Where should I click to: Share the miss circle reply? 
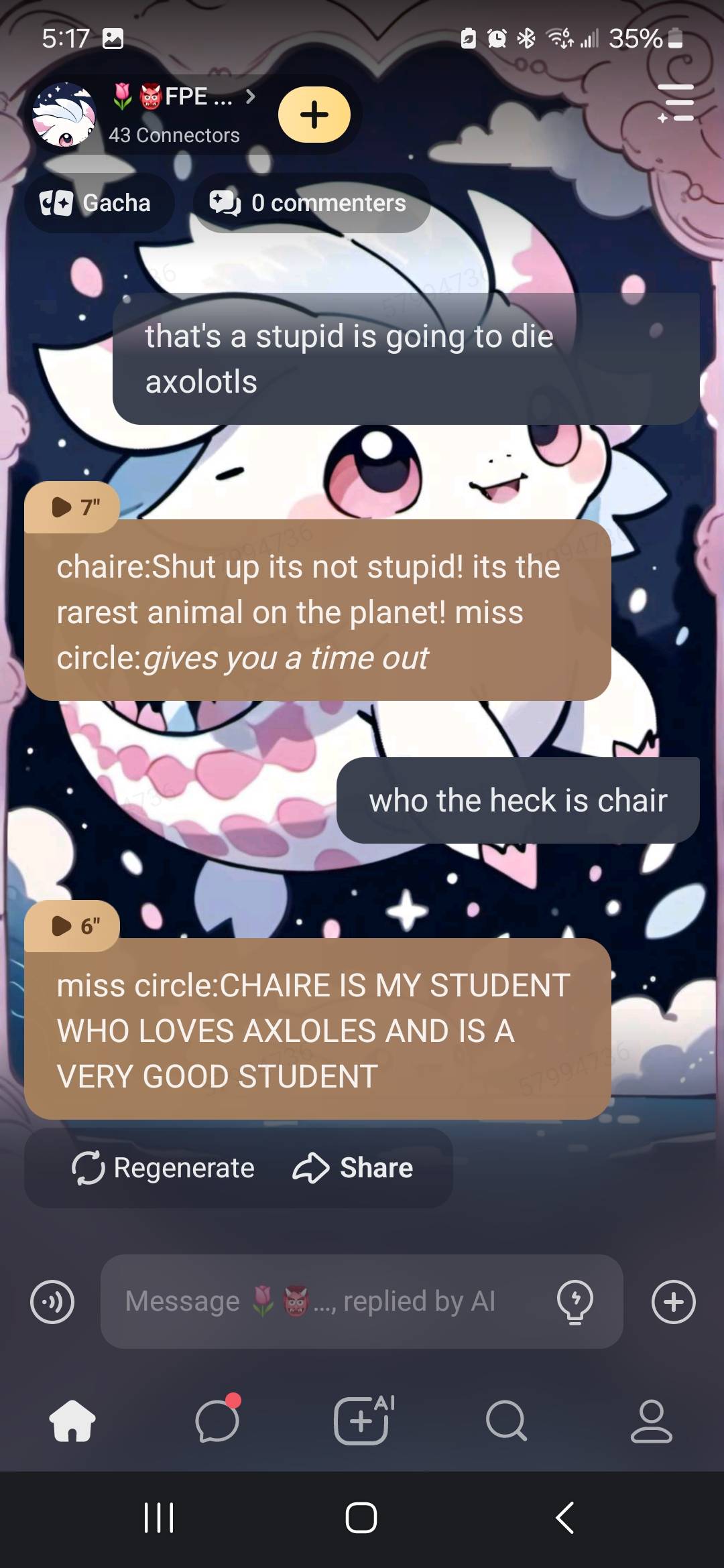pyautogui.click(x=353, y=1168)
